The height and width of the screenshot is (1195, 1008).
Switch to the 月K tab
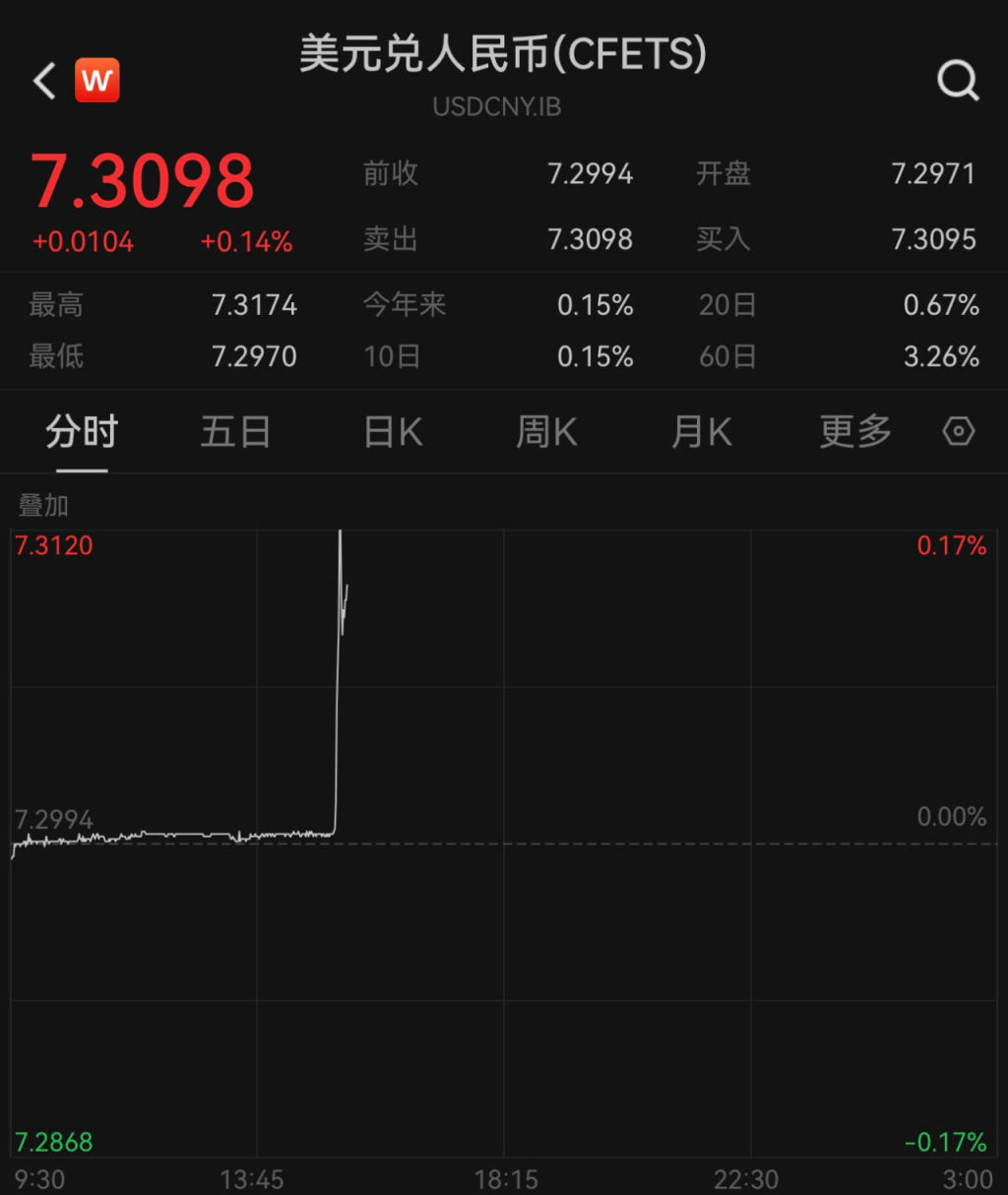701,431
